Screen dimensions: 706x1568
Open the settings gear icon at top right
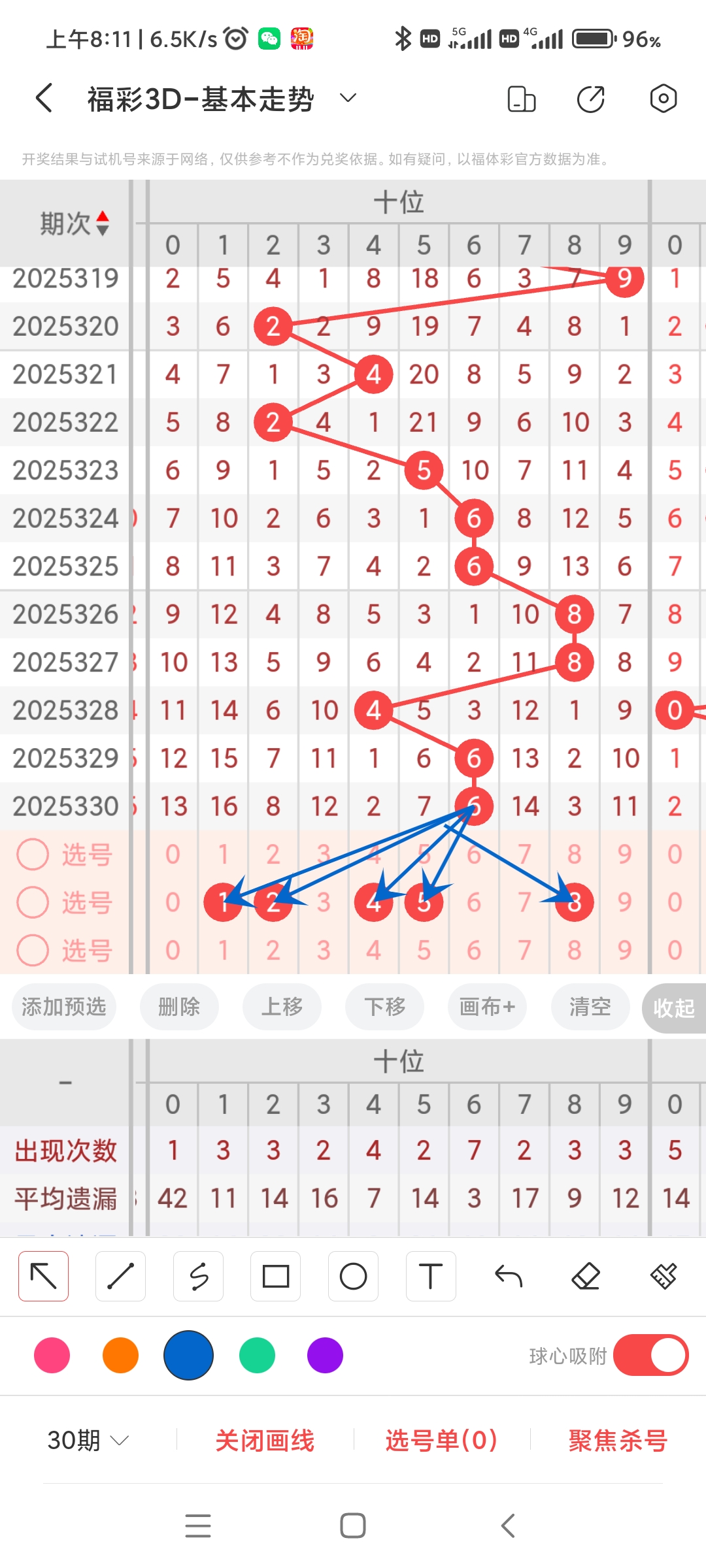click(x=663, y=98)
